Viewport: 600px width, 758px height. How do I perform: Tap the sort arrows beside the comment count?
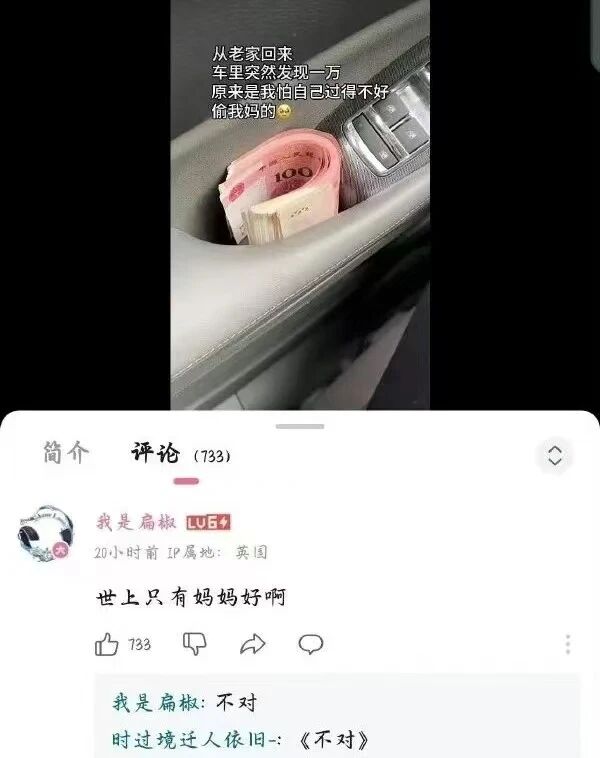tap(554, 456)
